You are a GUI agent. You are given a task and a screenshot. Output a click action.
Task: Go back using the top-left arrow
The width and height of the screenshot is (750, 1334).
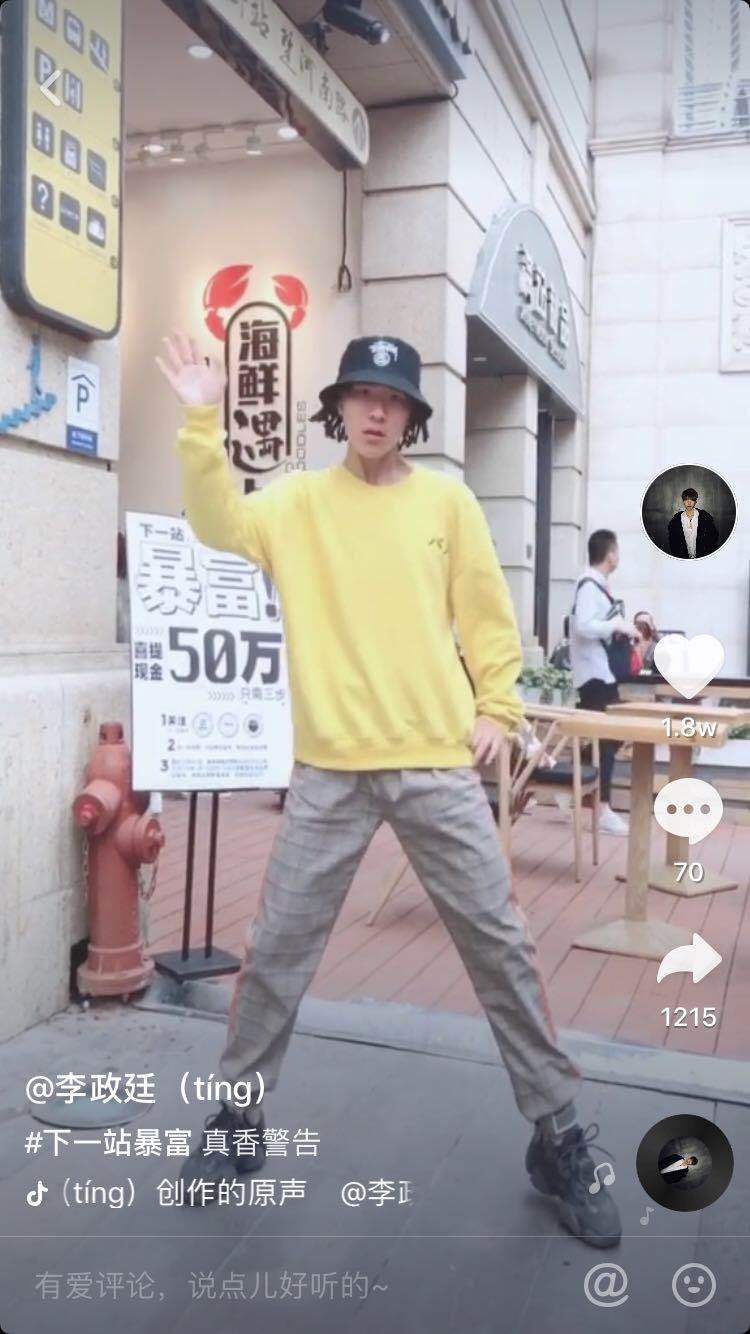click(50, 88)
